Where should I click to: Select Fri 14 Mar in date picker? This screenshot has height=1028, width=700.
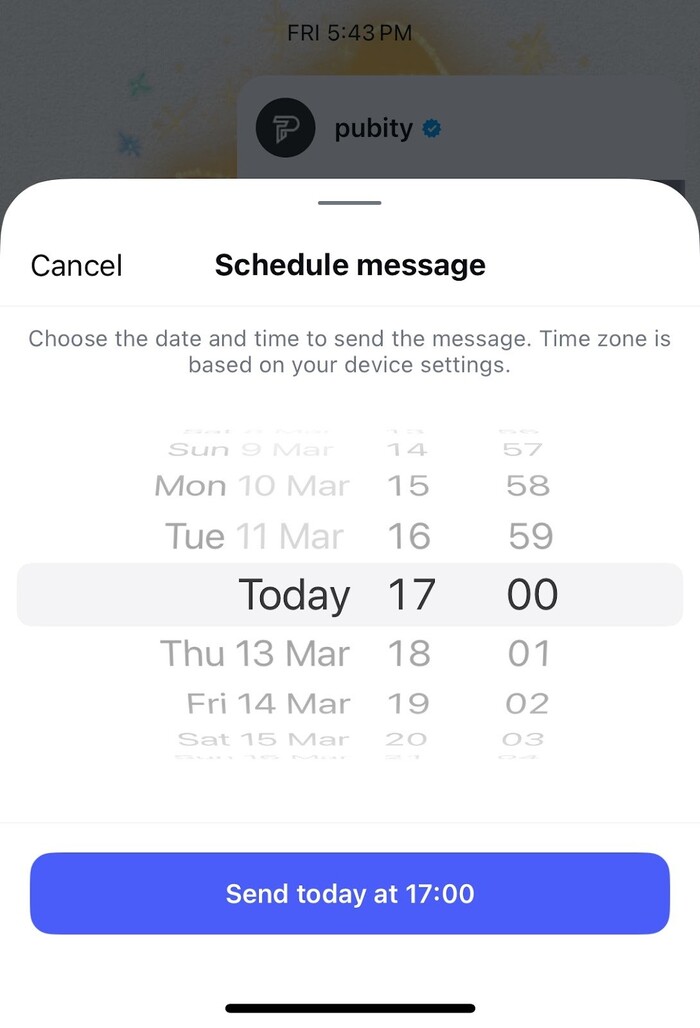(x=267, y=703)
